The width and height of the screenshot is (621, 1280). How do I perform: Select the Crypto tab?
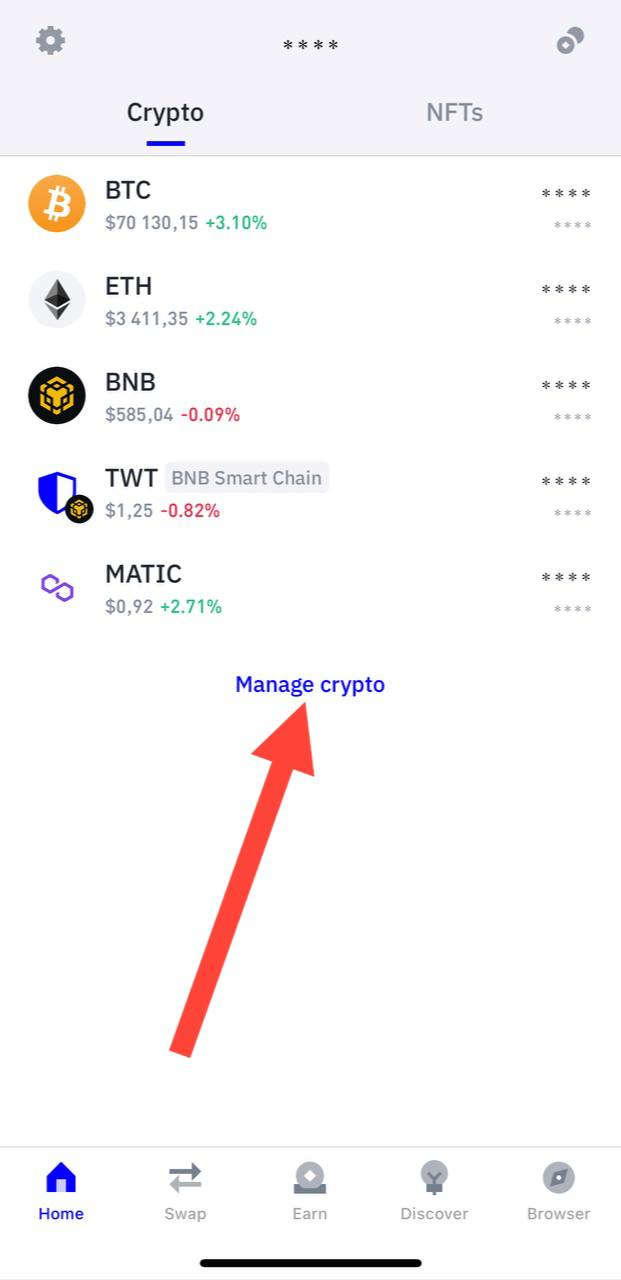click(165, 113)
